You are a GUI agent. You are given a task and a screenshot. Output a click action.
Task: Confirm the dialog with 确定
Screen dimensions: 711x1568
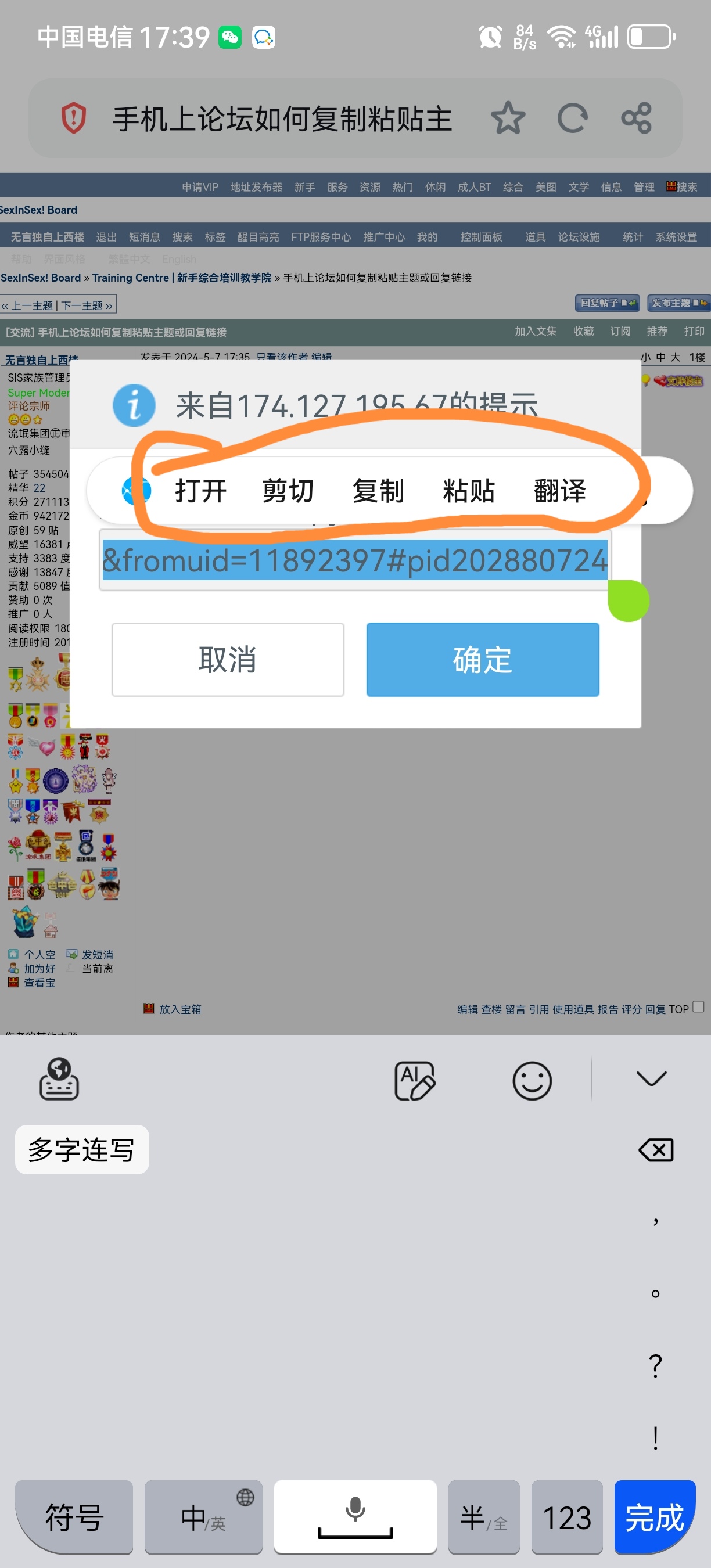tap(483, 660)
